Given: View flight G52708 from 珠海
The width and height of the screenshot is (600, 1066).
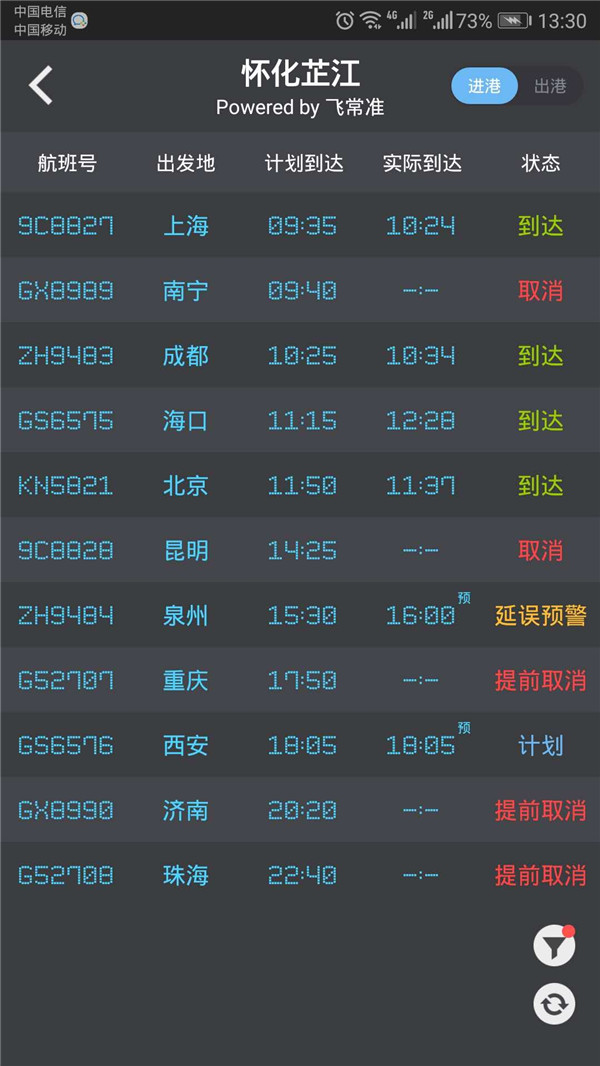Looking at the screenshot, I should (300, 876).
